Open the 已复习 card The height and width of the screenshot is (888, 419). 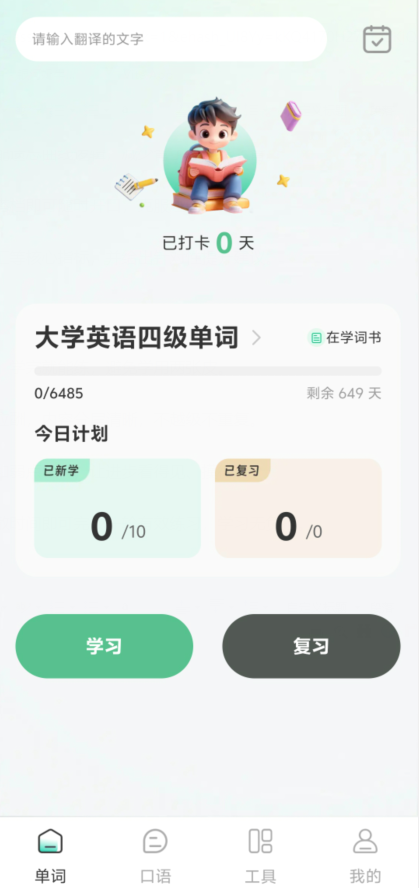[298, 508]
